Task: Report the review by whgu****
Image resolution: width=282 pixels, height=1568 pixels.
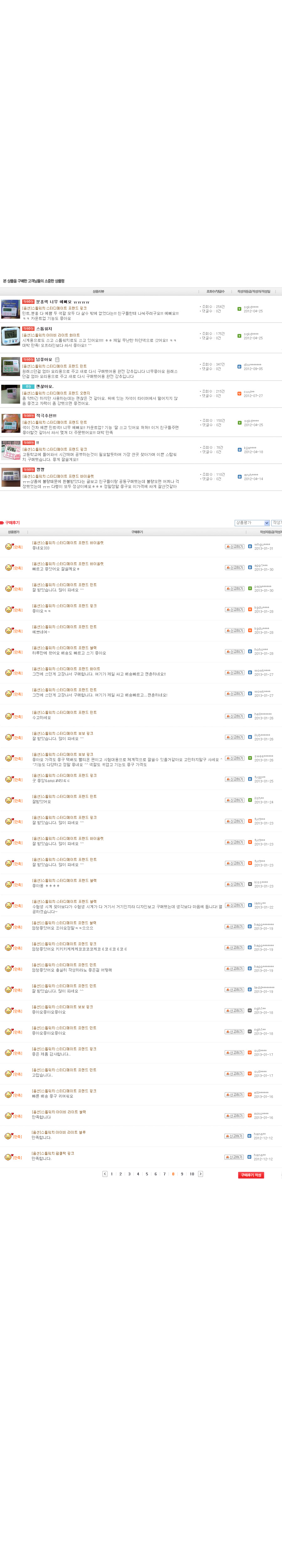Action: tap(234, 547)
